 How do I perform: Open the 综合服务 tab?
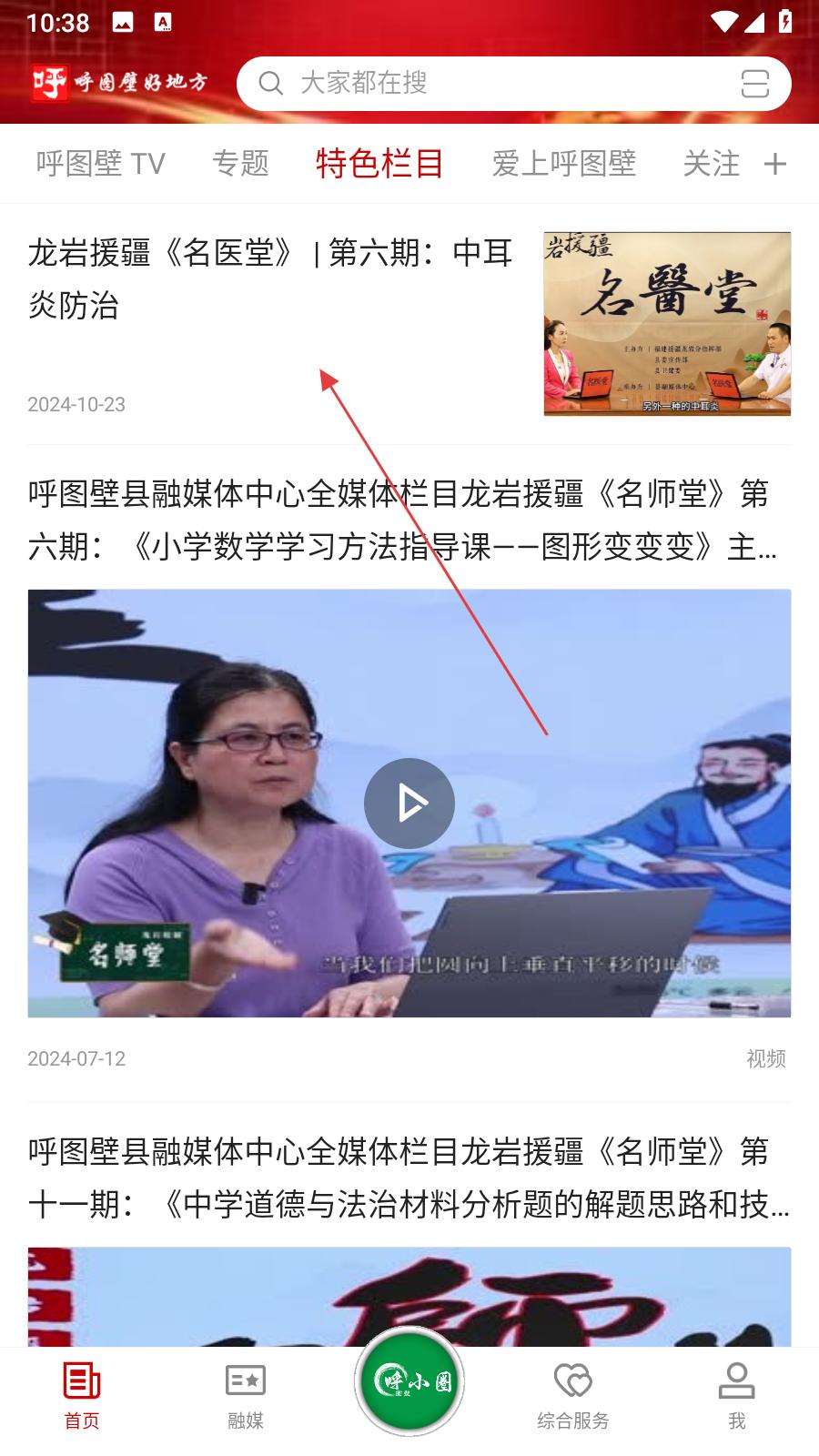point(572,1396)
